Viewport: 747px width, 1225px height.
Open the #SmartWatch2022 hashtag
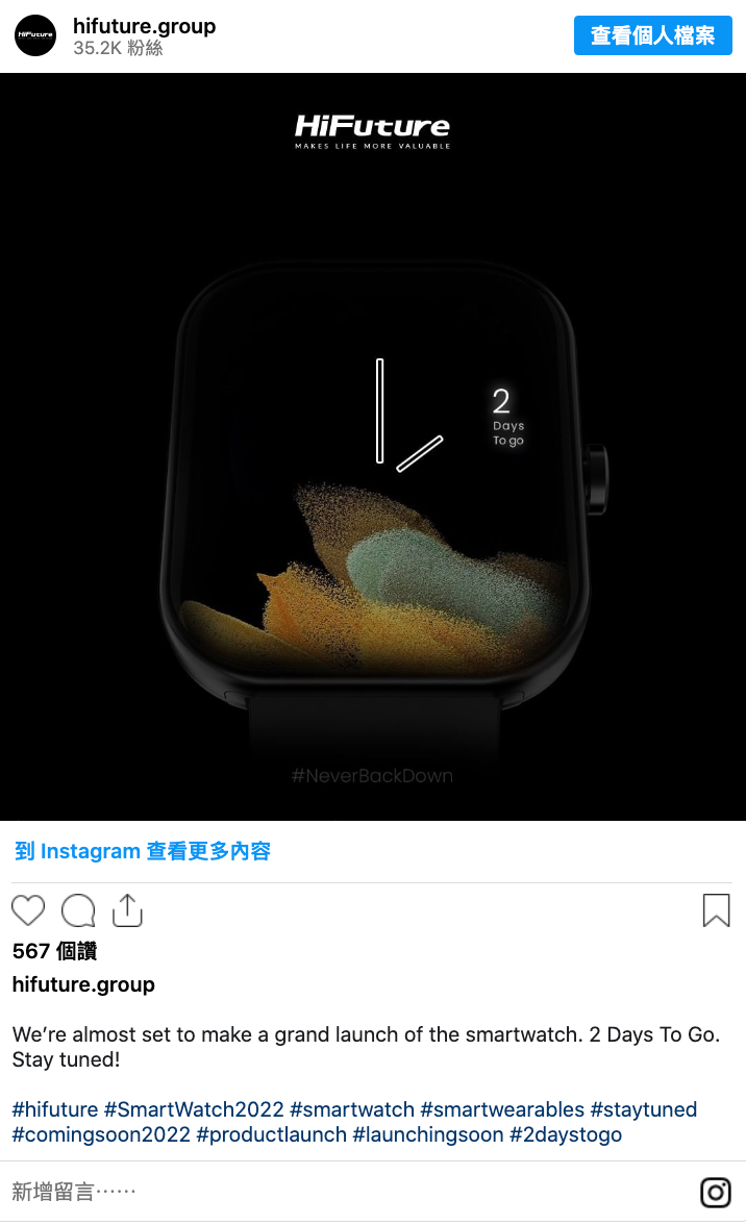[x=194, y=1109]
